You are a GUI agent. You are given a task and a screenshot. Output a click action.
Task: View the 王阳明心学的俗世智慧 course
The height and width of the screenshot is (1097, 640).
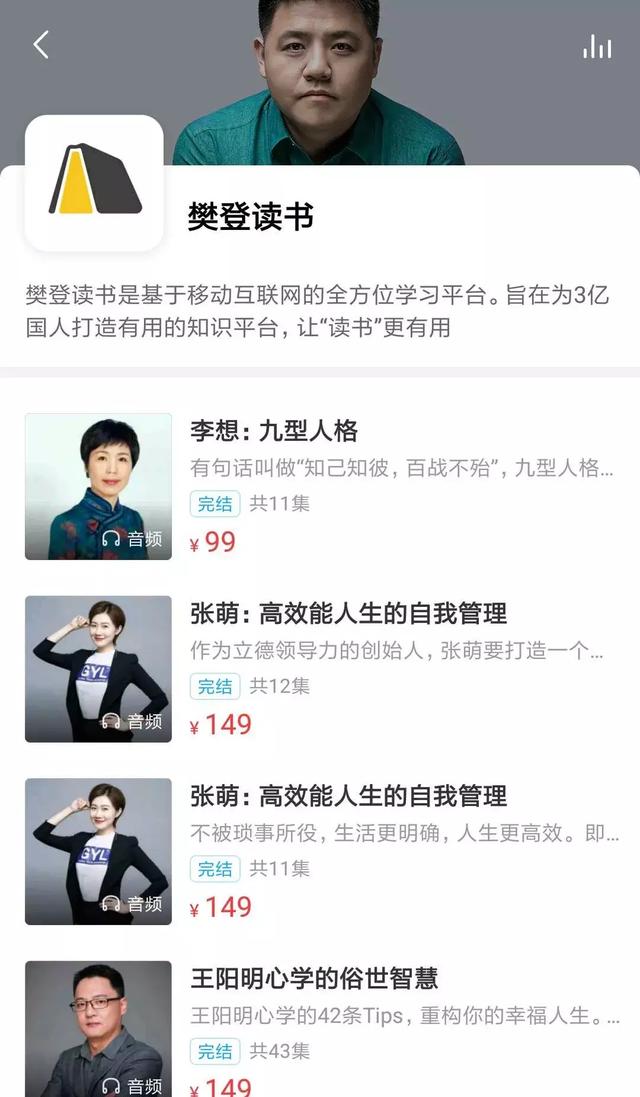point(314,978)
